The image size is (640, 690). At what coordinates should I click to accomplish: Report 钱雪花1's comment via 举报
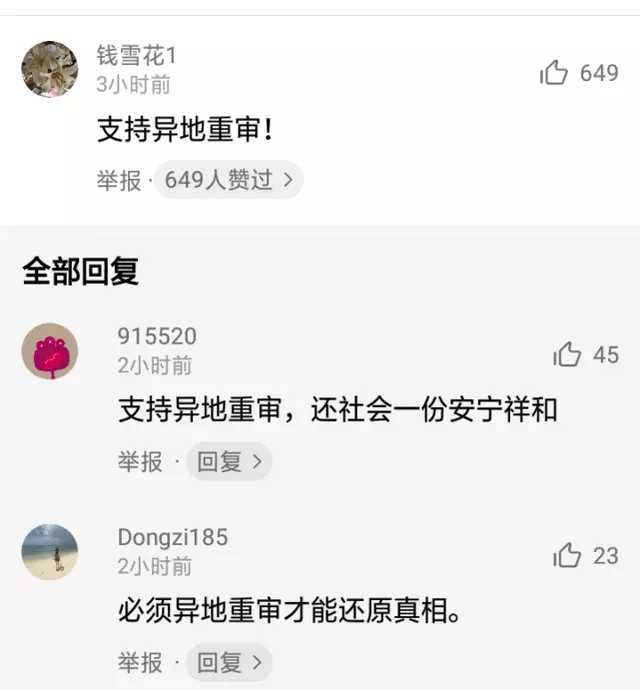click(x=118, y=181)
